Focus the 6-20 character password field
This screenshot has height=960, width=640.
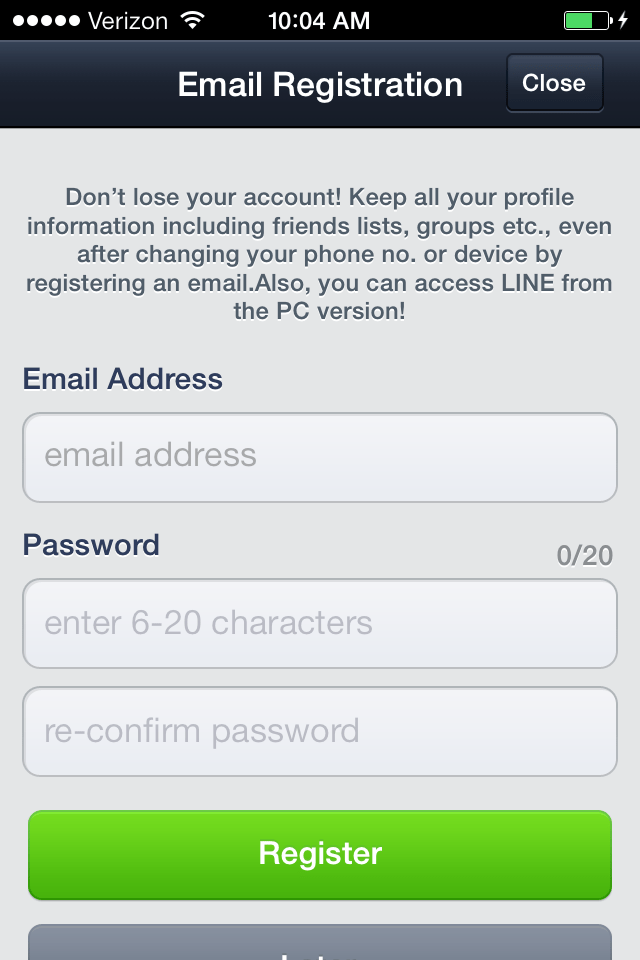click(x=320, y=623)
